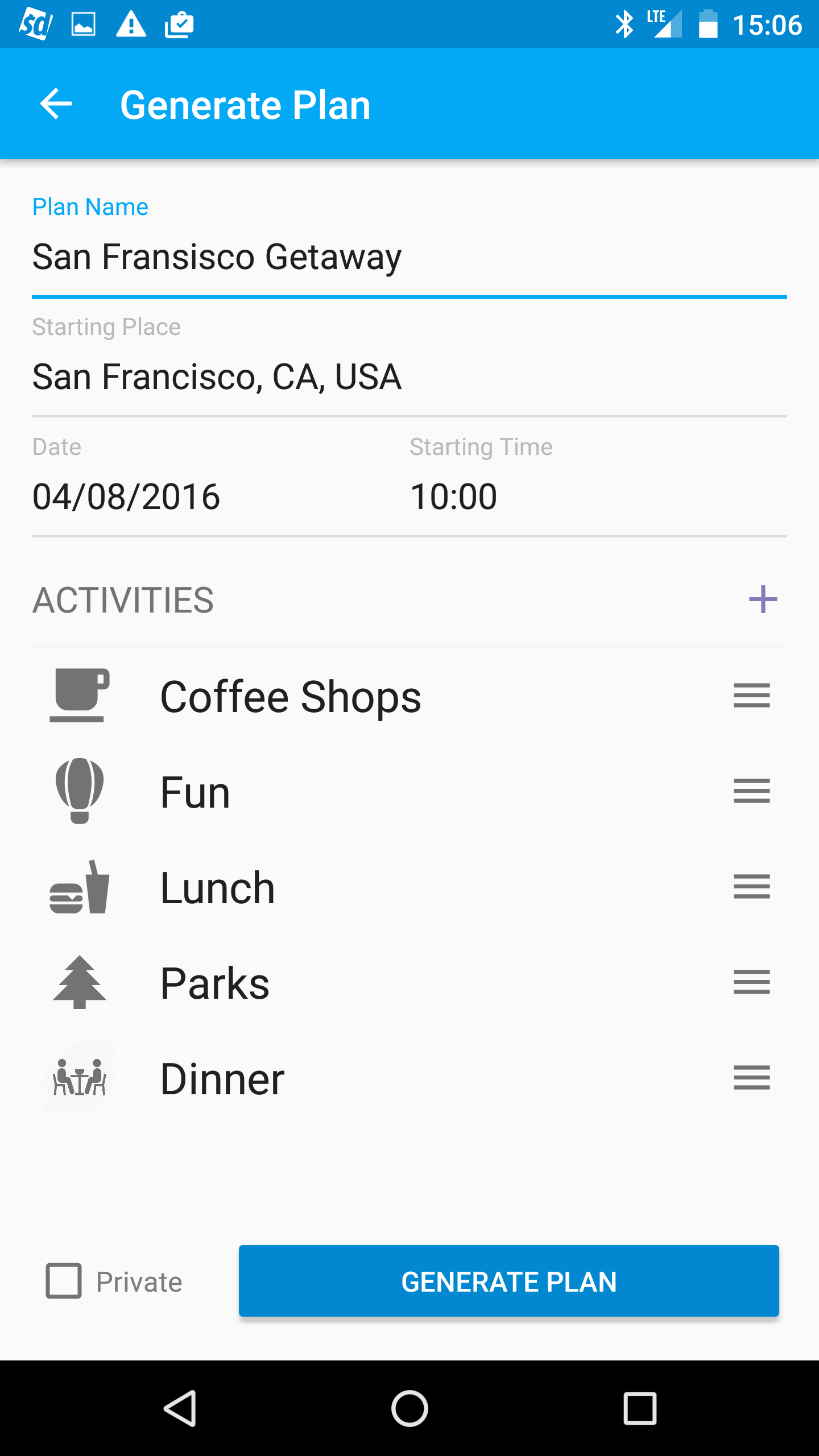Open the Date picker
The width and height of the screenshot is (819, 1456).
(x=126, y=496)
